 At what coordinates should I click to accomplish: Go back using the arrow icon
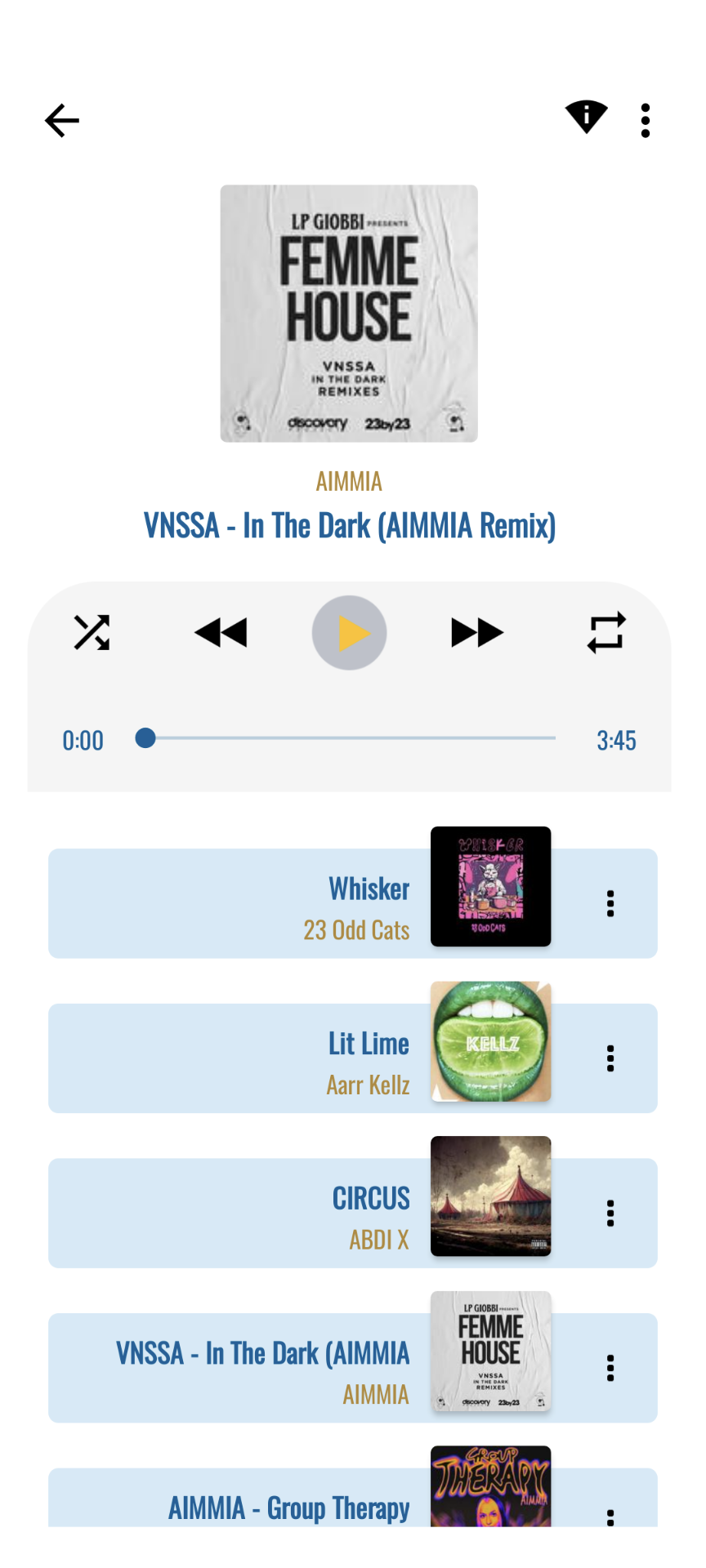click(62, 121)
